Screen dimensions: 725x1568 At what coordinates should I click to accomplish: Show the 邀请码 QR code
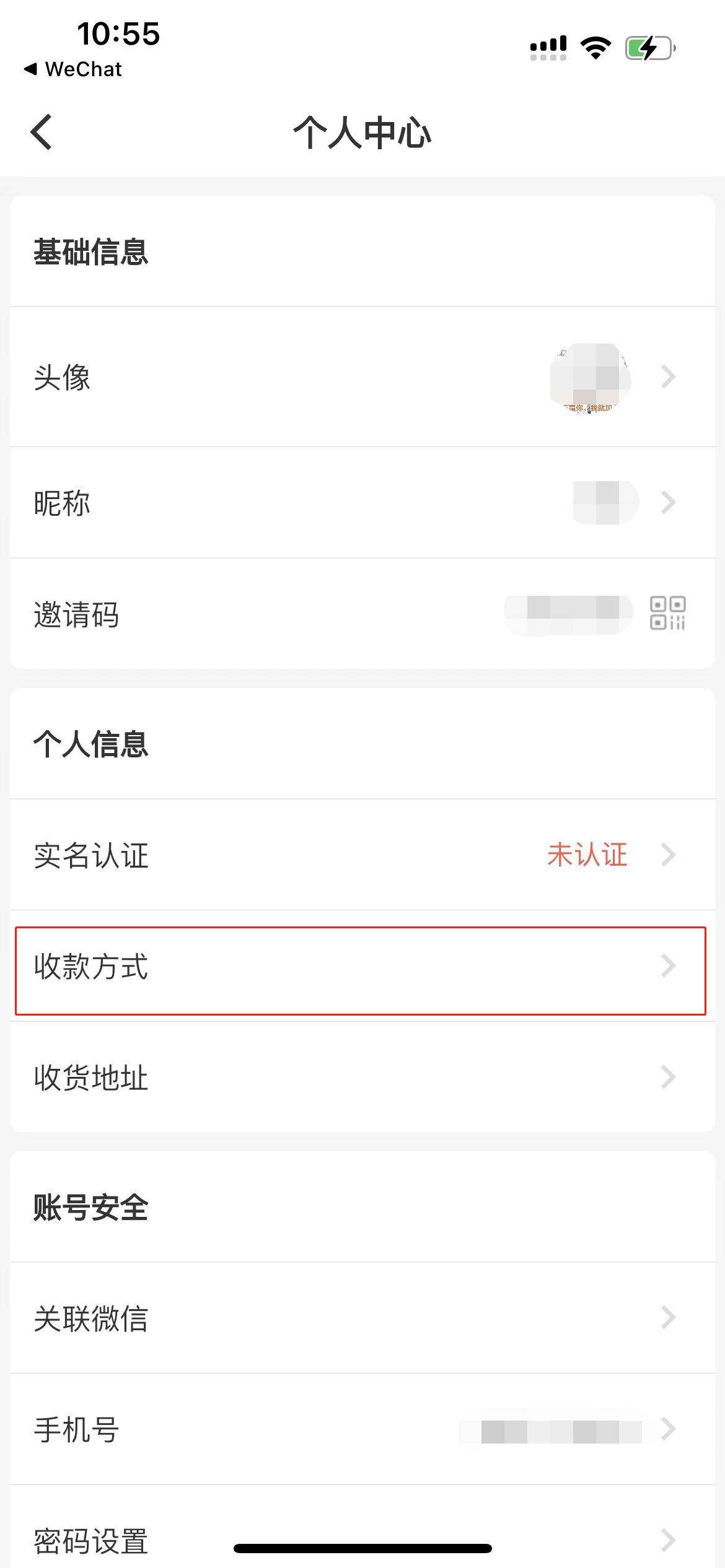(667, 613)
